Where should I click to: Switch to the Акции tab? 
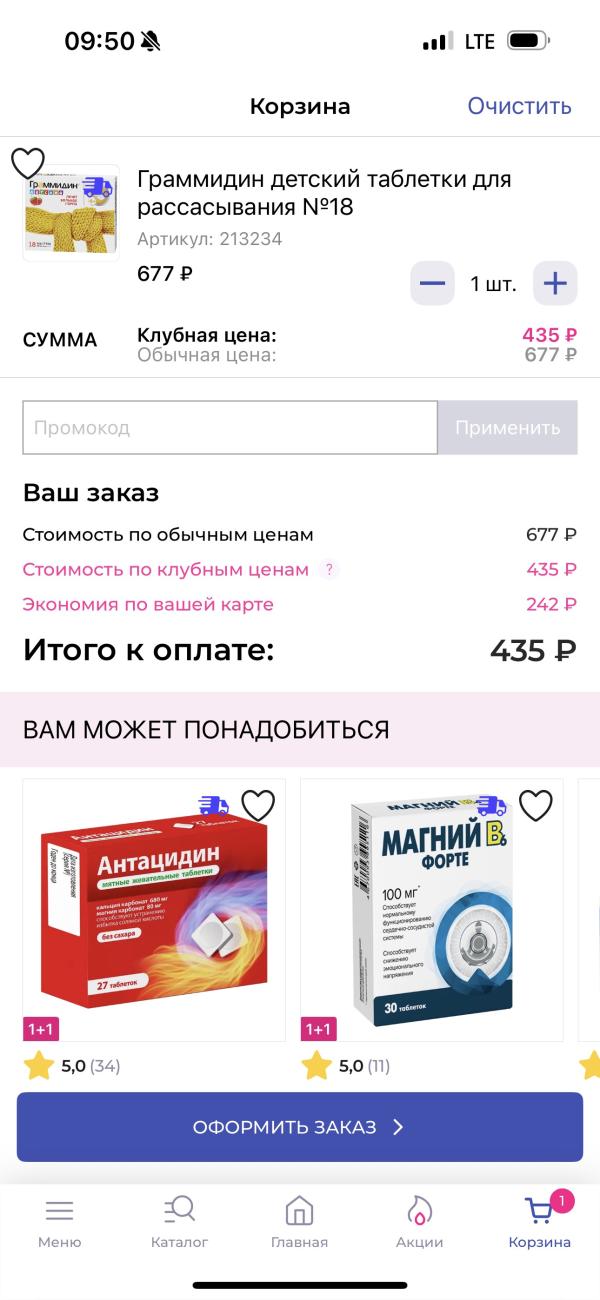(419, 1222)
